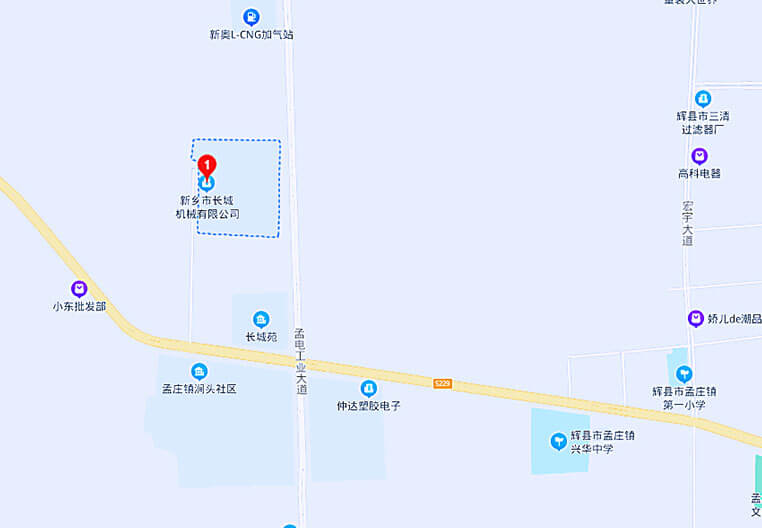
Task: Select the 辉县市三清过滤器厂 factory marker
Action: coord(703,98)
